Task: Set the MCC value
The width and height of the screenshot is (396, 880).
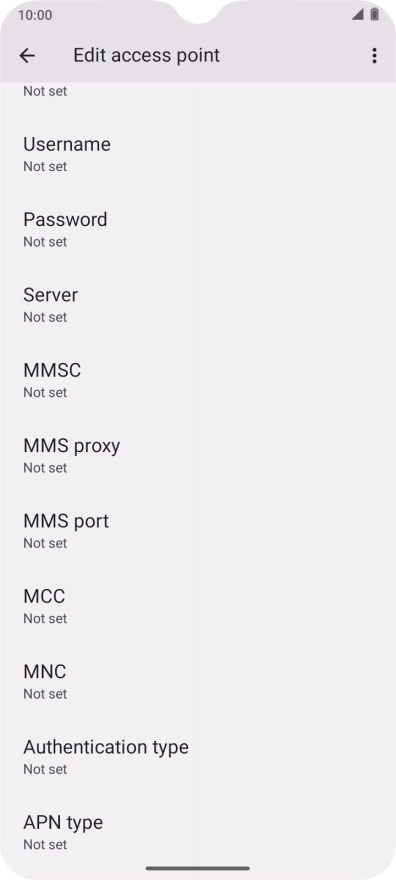Action: [198, 606]
